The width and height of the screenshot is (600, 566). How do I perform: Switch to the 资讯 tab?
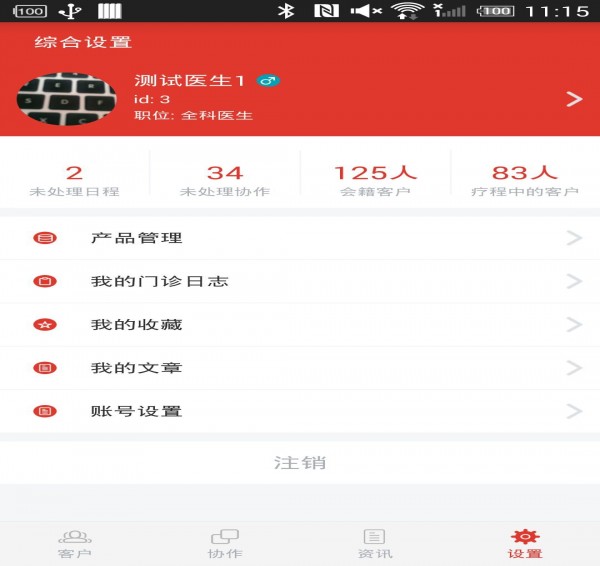point(375,544)
